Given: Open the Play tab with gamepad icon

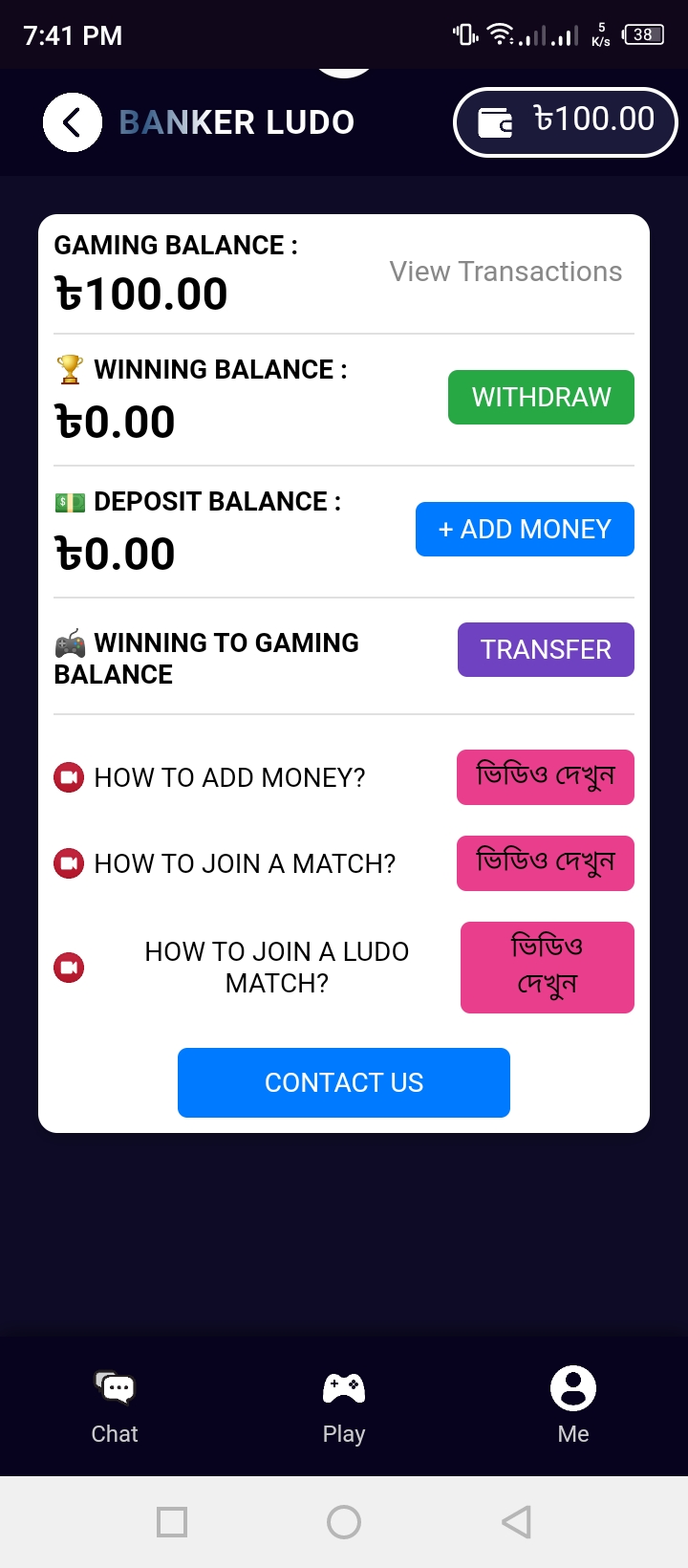Looking at the screenshot, I should click(x=343, y=1404).
